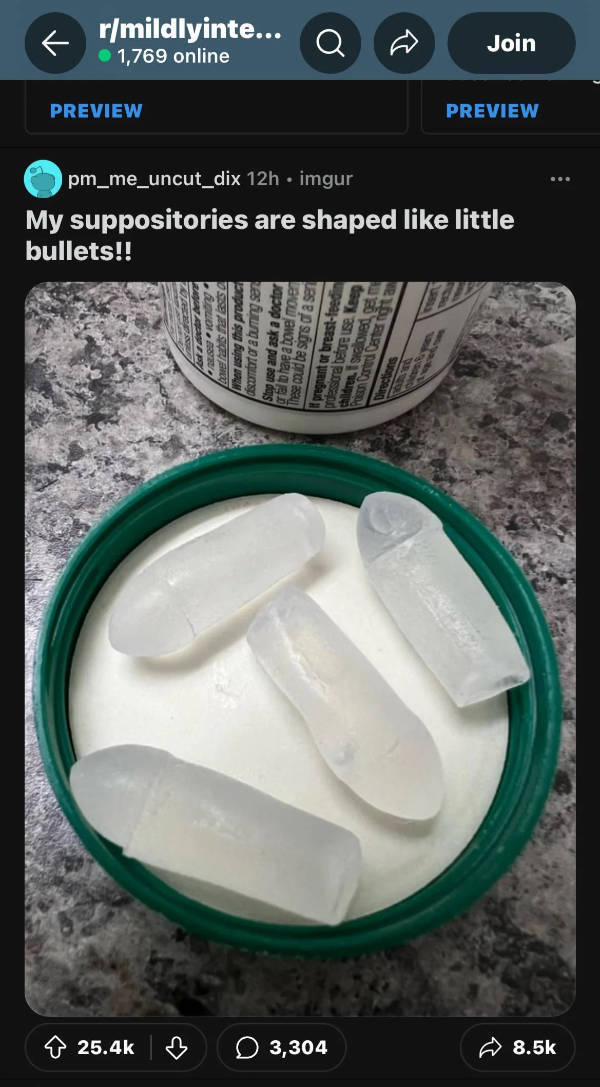The width and height of the screenshot is (600, 1087).
Task: Open the right PREVIEW link
Action: pos(492,111)
